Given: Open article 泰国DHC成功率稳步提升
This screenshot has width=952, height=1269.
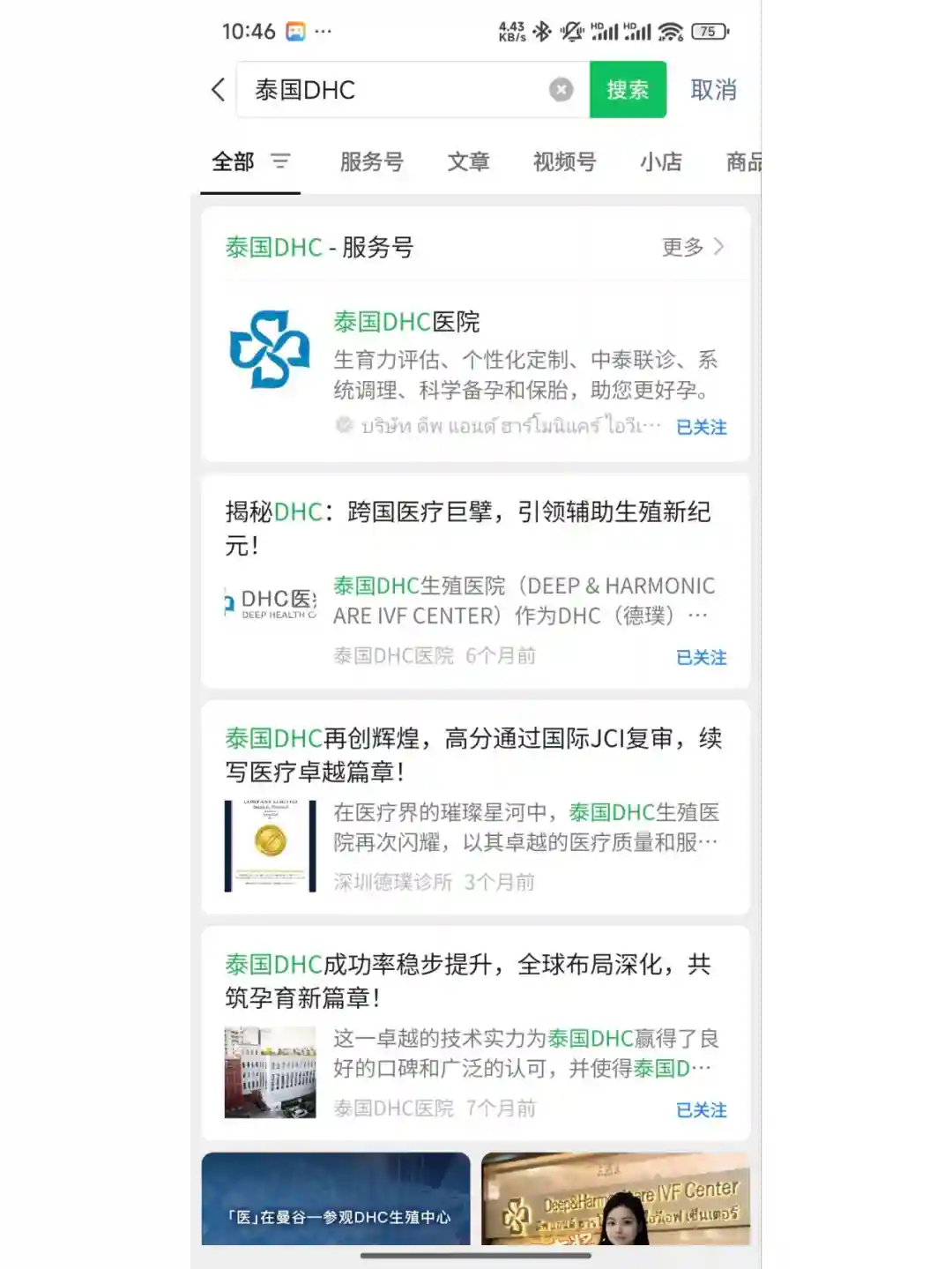Looking at the screenshot, I should click(x=467, y=980).
